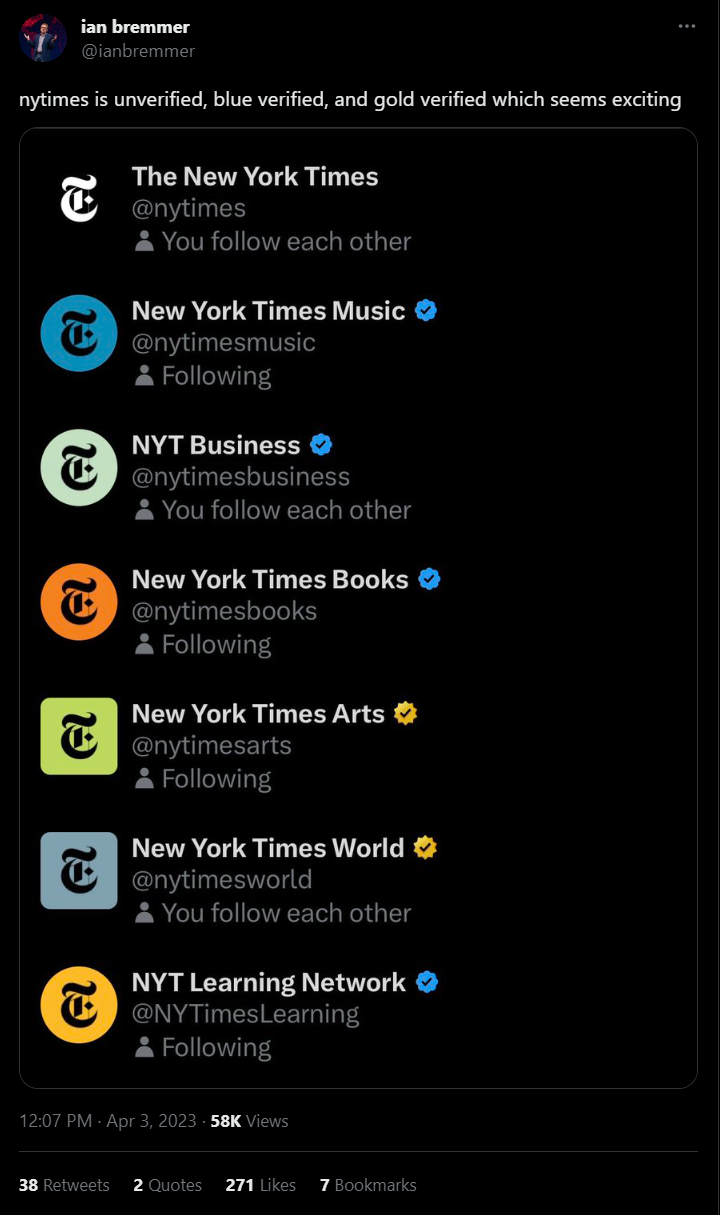Click the '271 Likes' link
The image size is (720, 1215).
[258, 1185]
